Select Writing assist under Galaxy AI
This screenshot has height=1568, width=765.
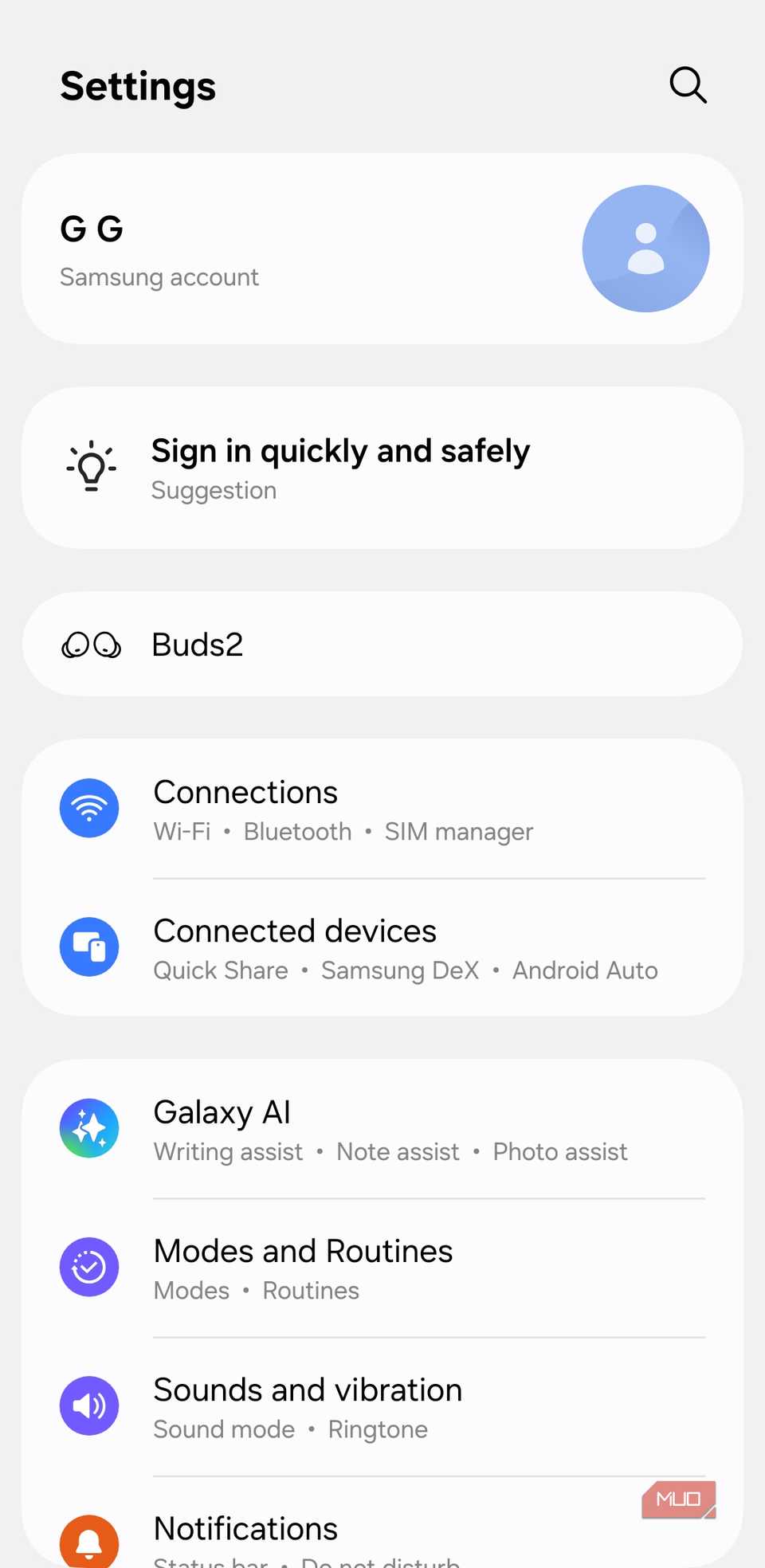pos(228,1151)
